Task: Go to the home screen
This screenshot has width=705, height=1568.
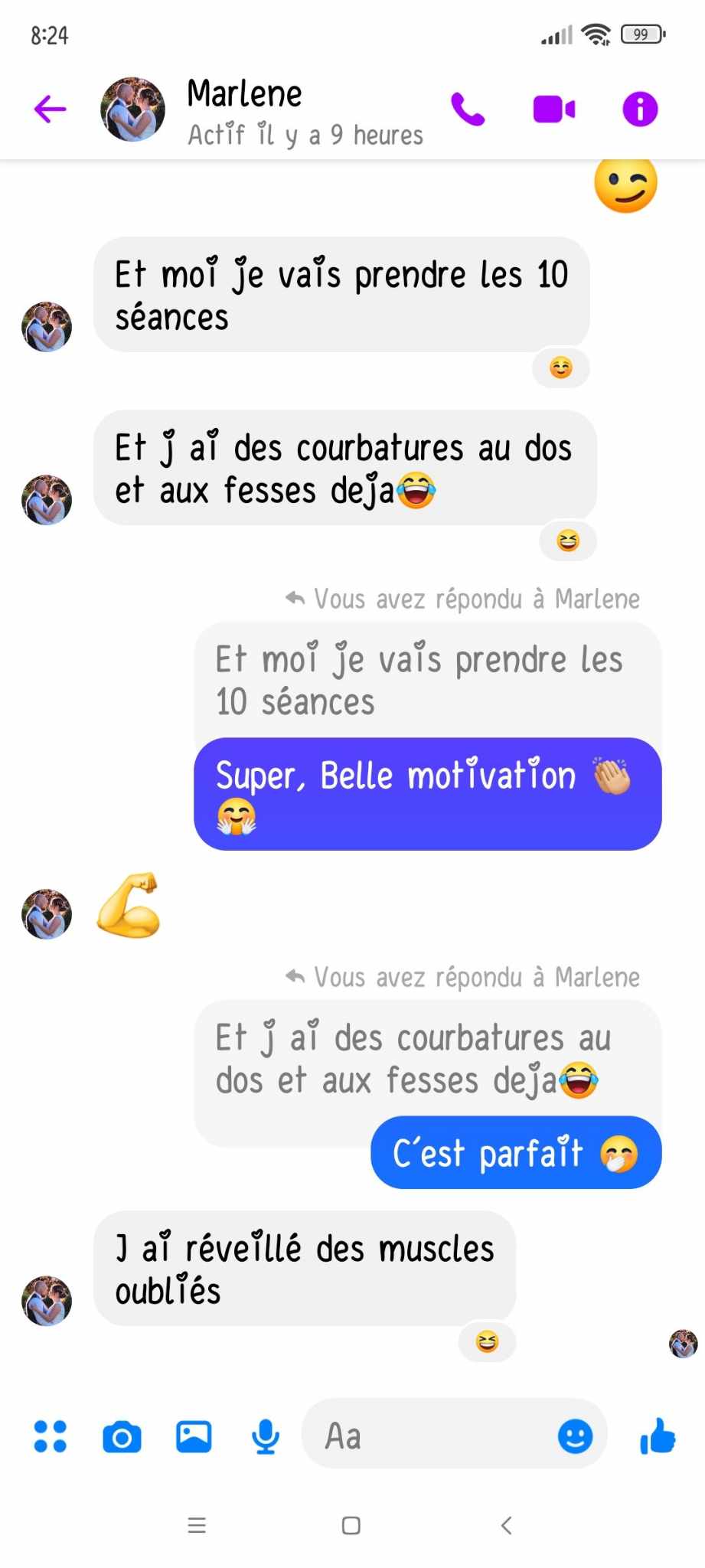Action: (351, 1525)
